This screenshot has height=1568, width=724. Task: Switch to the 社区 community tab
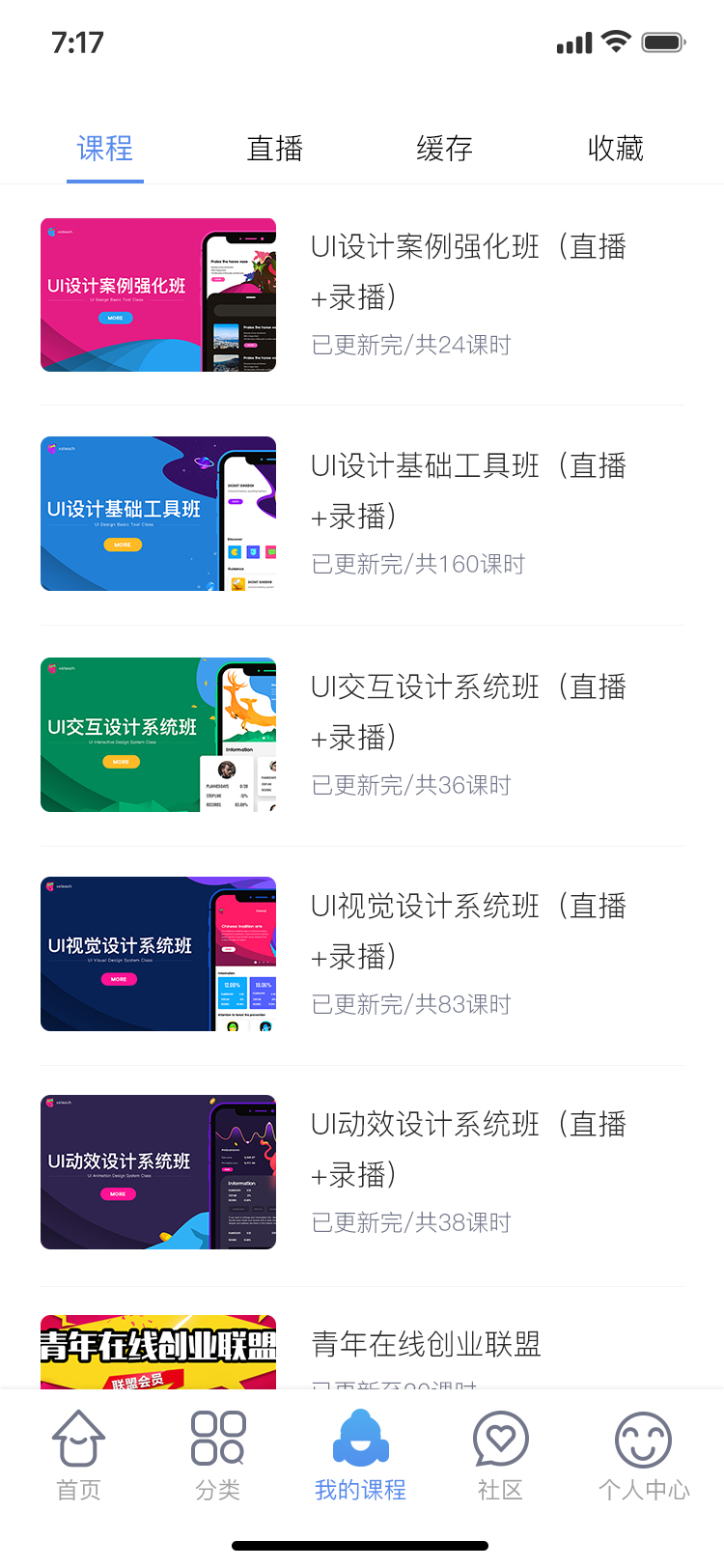tap(500, 1455)
